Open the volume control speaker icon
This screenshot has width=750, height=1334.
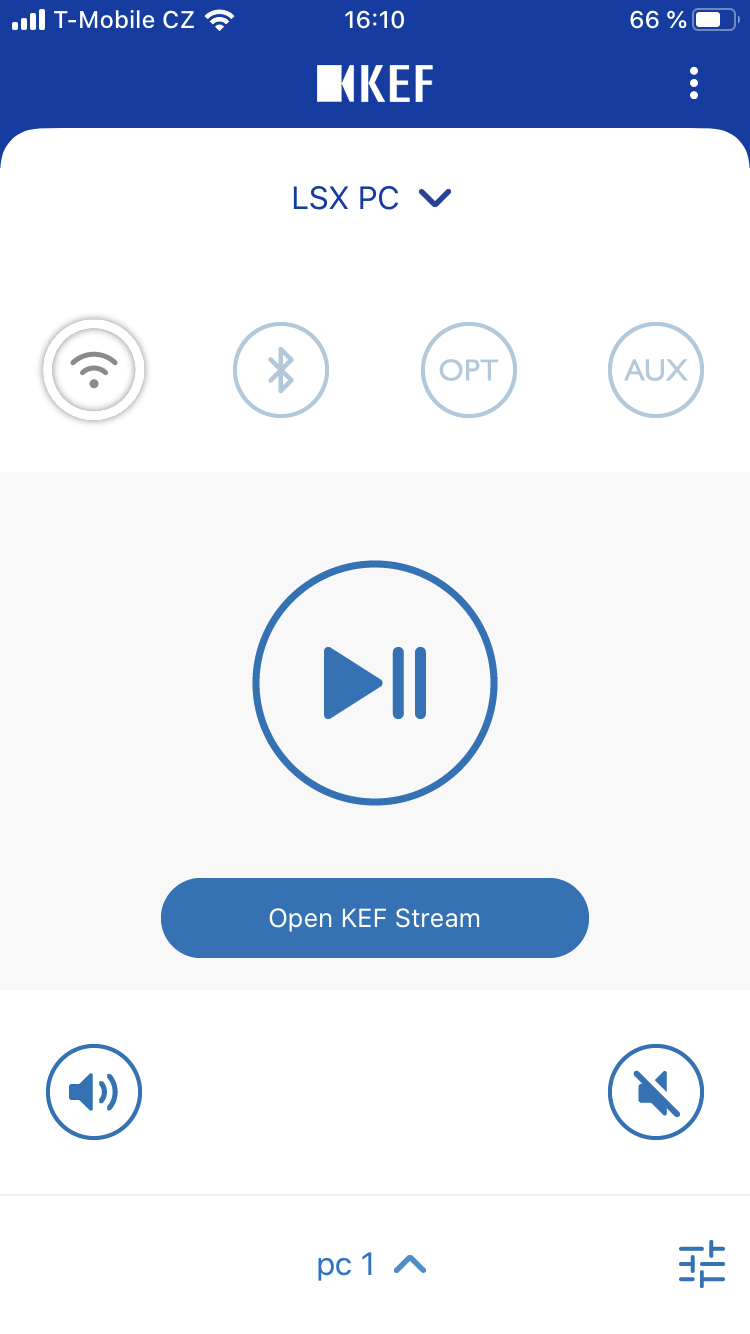coord(94,1092)
